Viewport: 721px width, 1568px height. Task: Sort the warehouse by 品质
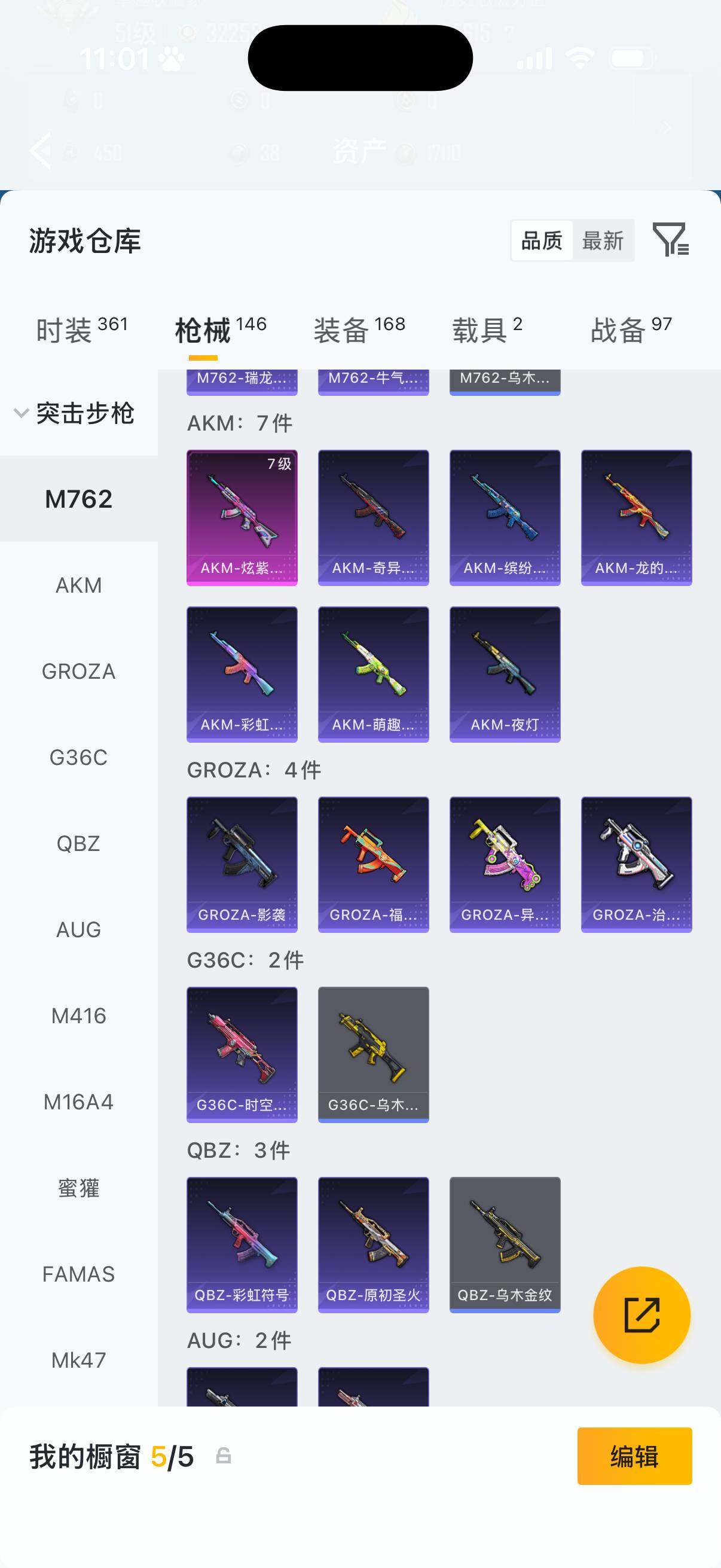pyautogui.click(x=542, y=240)
